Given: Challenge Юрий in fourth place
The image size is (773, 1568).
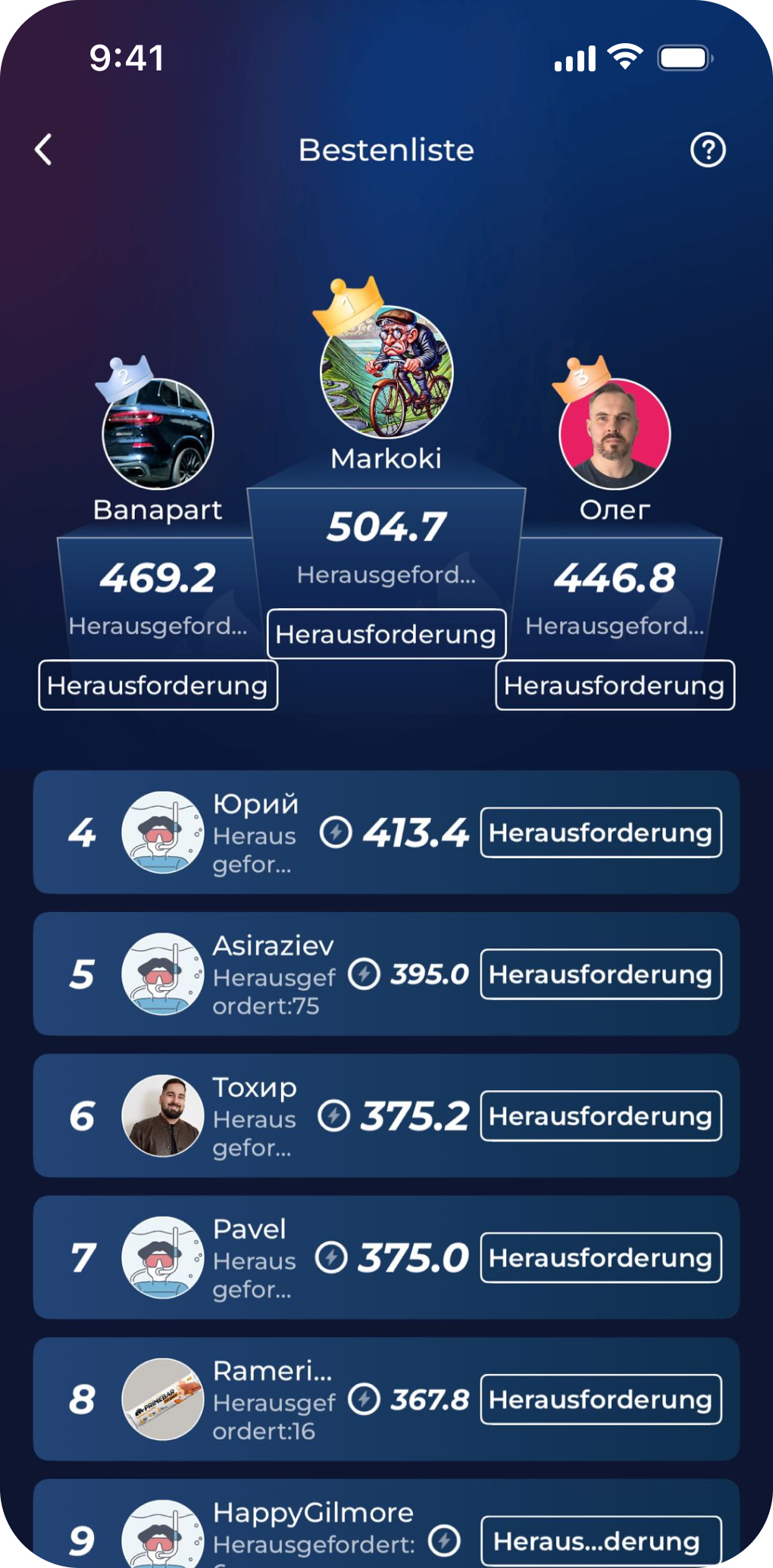Looking at the screenshot, I should (600, 832).
